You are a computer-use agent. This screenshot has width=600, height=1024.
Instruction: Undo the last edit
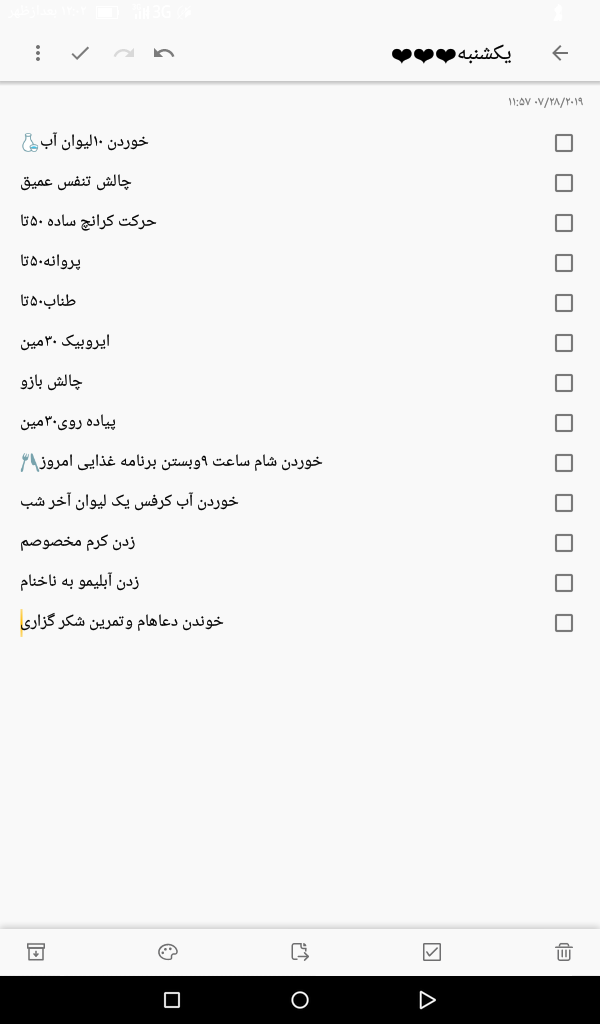(x=164, y=53)
